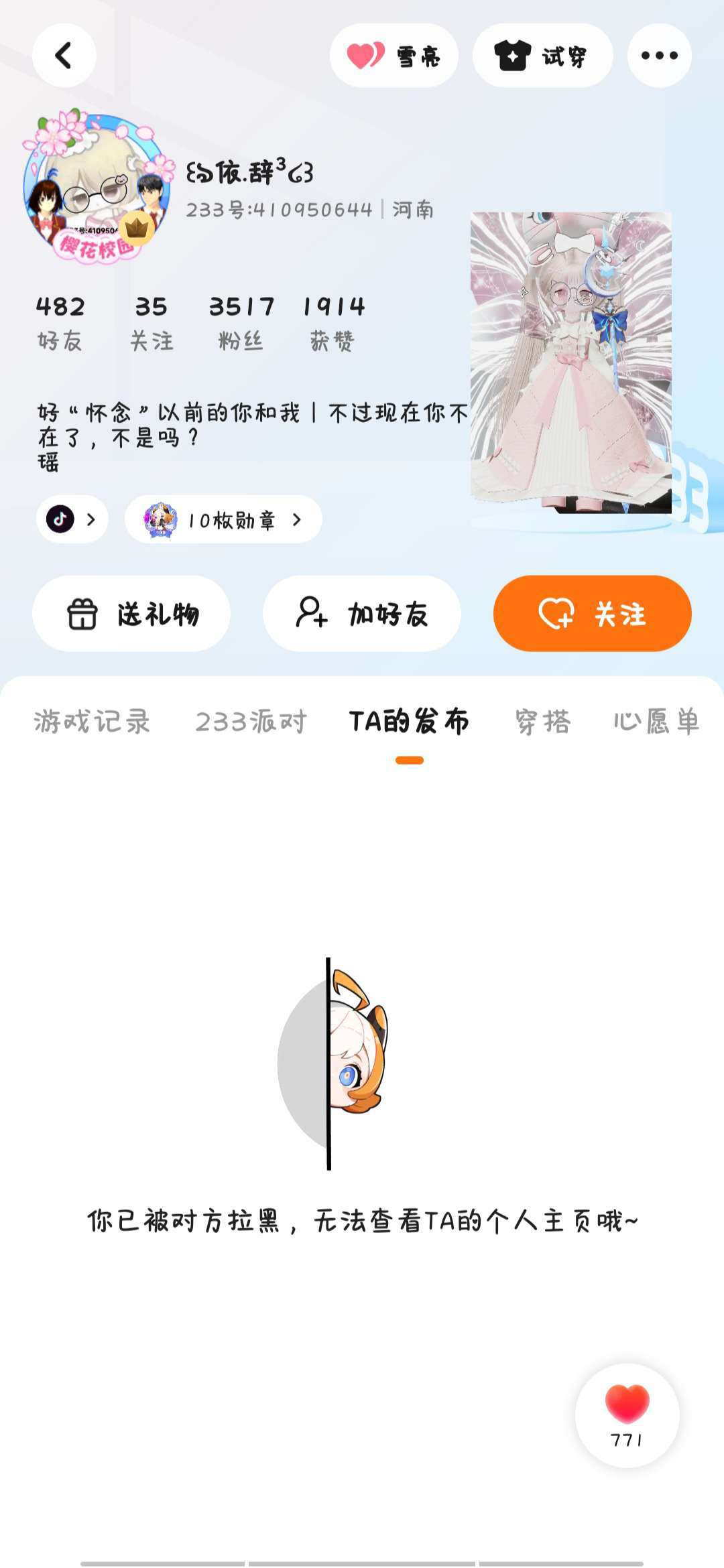Select the TA的发布 tab
This screenshot has height=1568, width=724.
[409, 722]
